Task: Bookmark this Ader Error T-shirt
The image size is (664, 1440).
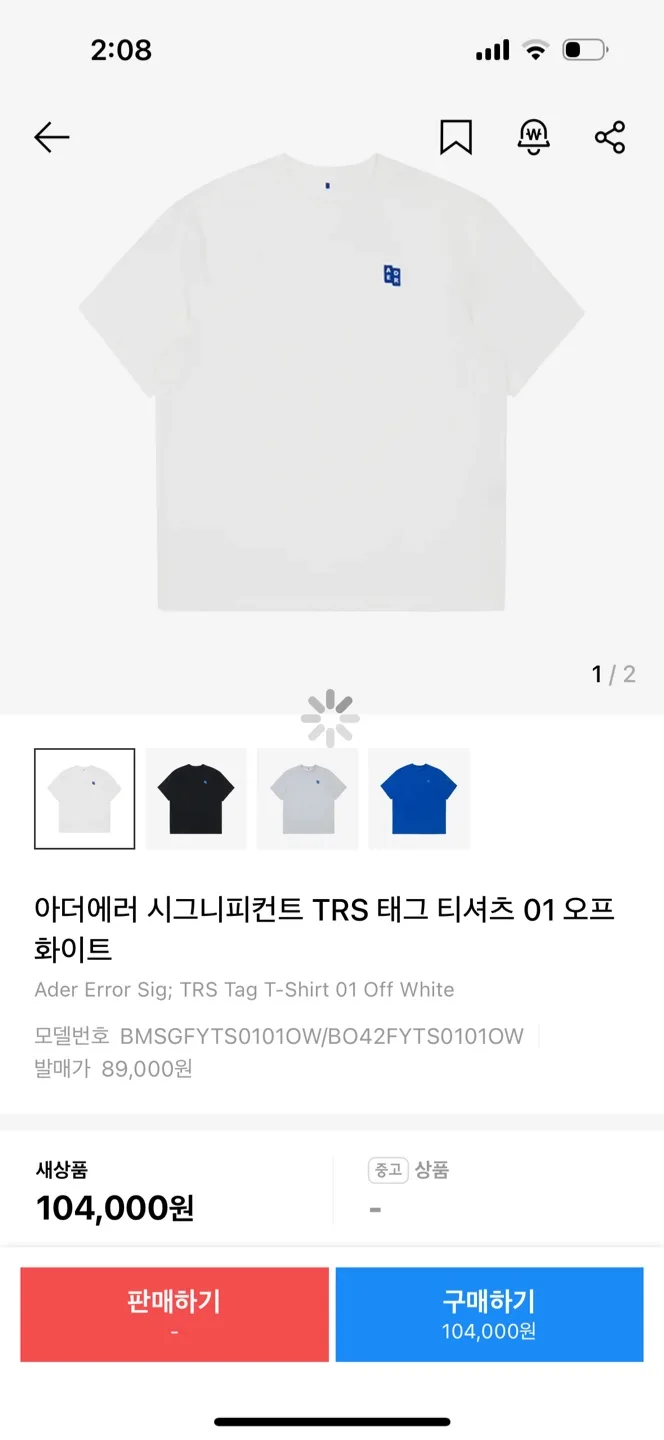Action: [x=456, y=138]
